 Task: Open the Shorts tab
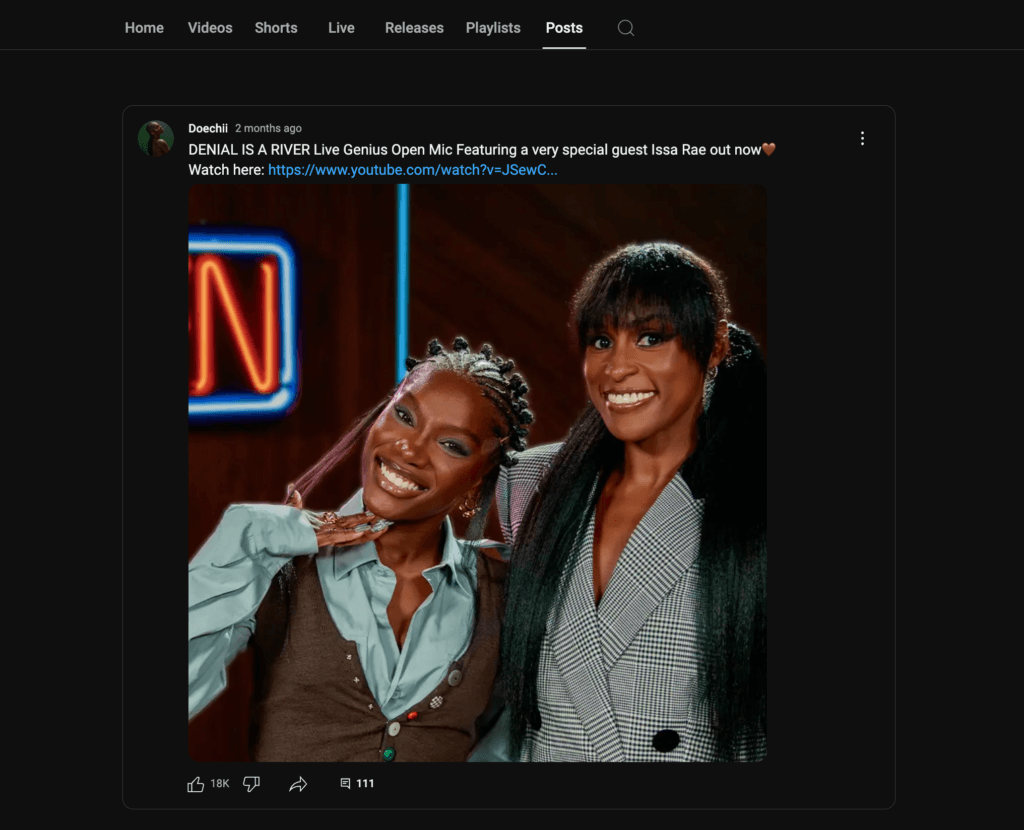click(x=276, y=28)
